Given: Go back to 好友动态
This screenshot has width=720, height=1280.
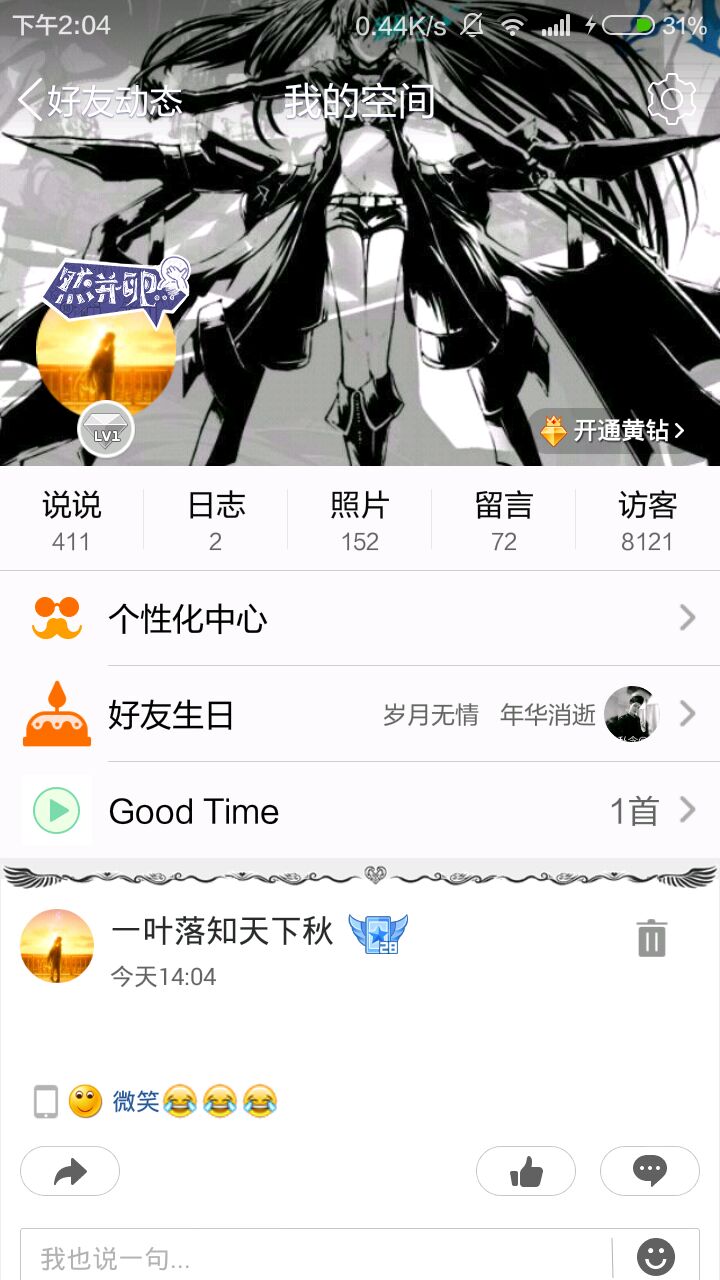Looking at the screenshot, I should tap(100, 101).
